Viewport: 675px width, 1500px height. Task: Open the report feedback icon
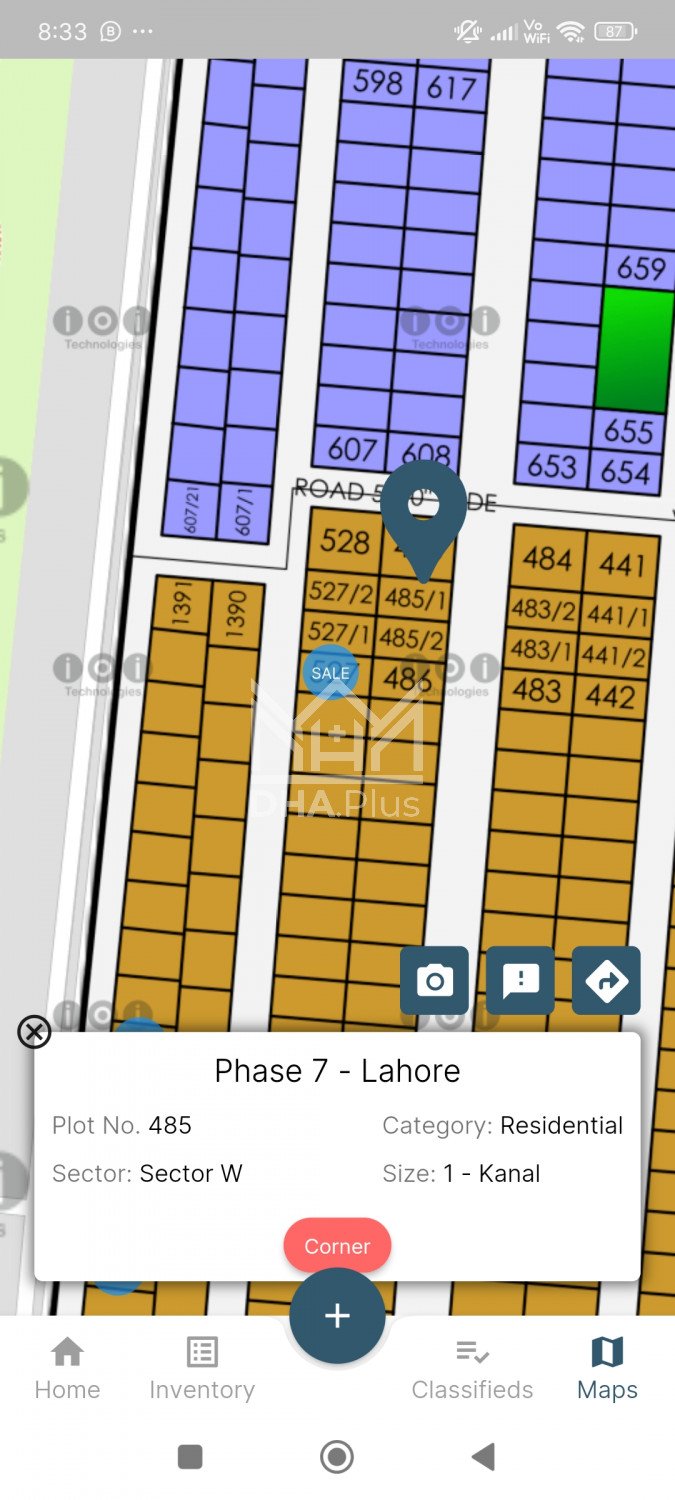520,981
